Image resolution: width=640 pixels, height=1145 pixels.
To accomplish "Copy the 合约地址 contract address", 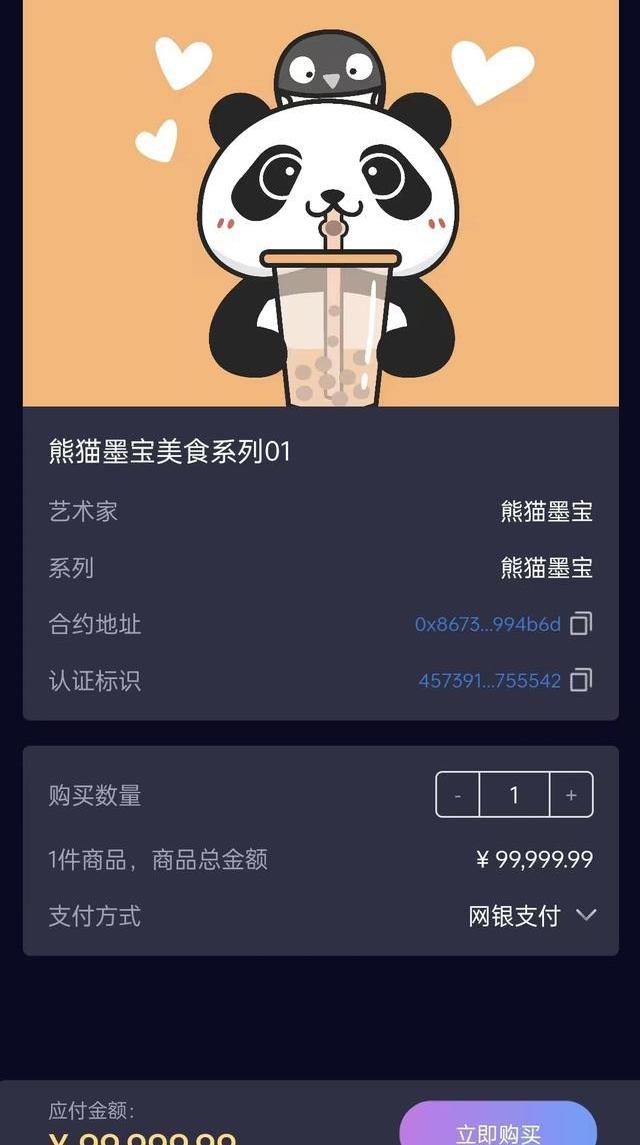I will (x=581, y=624).
